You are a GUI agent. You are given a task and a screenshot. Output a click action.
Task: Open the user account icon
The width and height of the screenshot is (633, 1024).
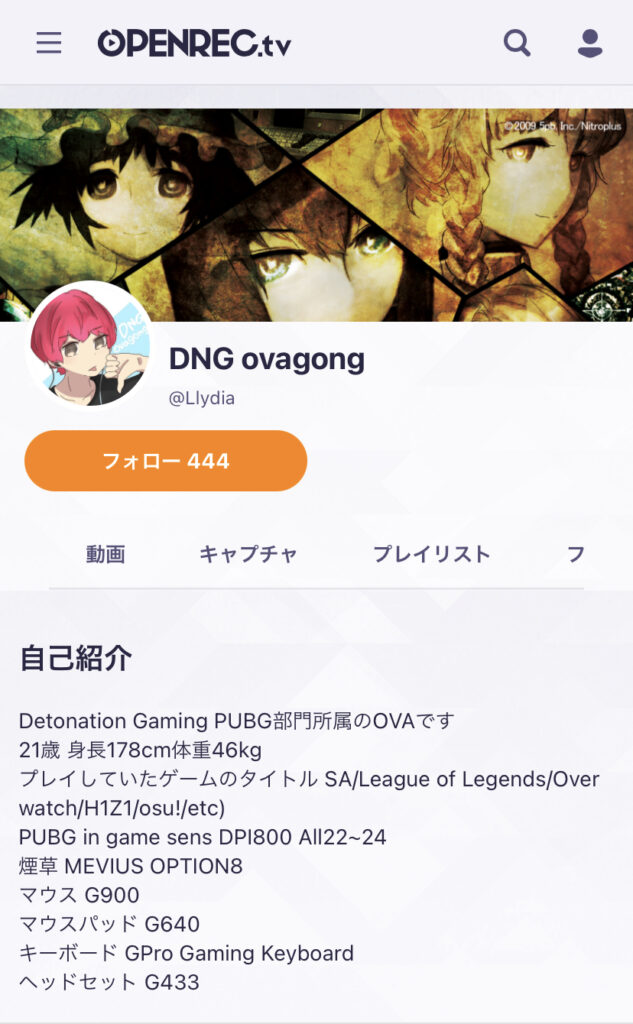[x=590, y=43]
